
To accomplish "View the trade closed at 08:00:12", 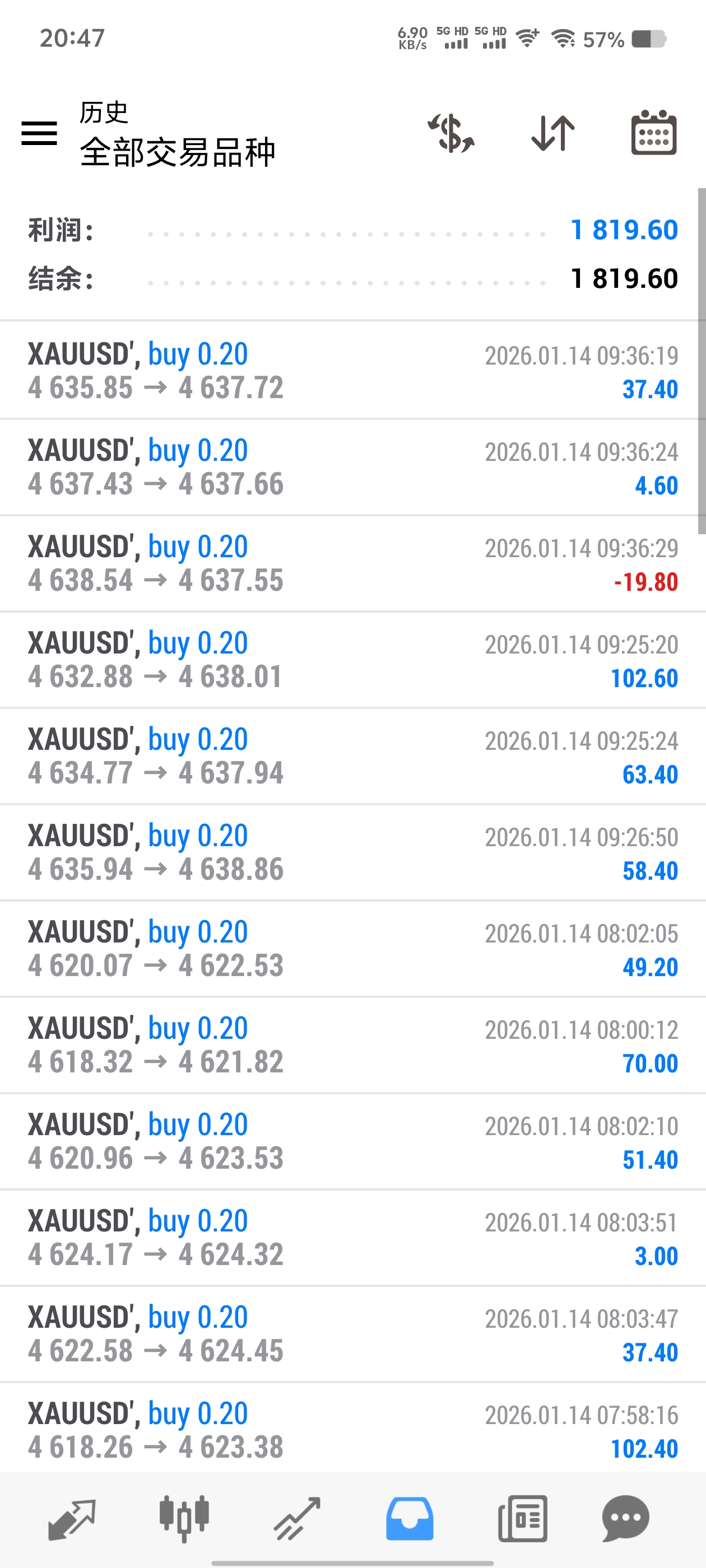I will click(352, 1045).
